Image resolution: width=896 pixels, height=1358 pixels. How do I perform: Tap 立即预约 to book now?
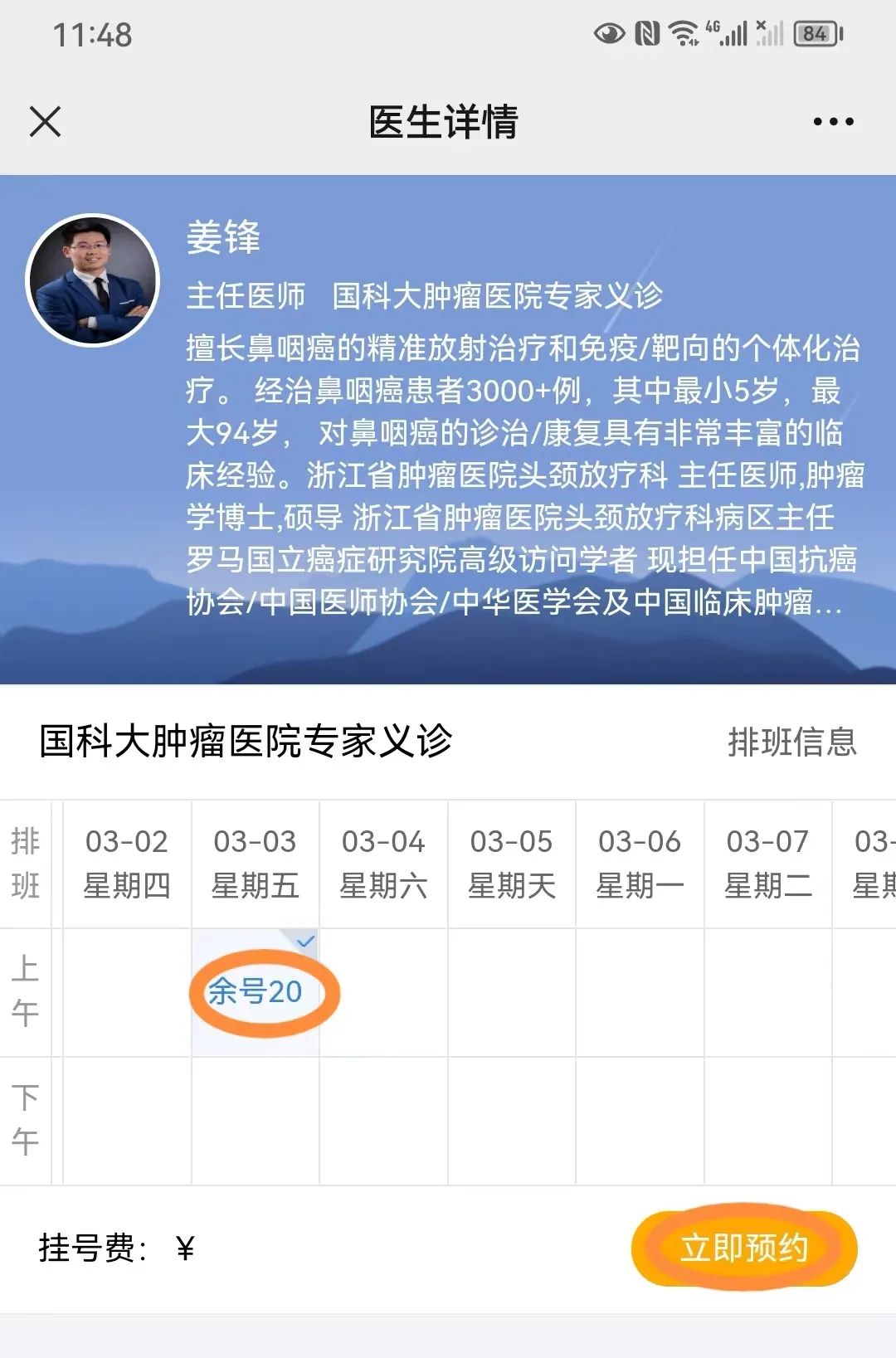pos(744,1248)
